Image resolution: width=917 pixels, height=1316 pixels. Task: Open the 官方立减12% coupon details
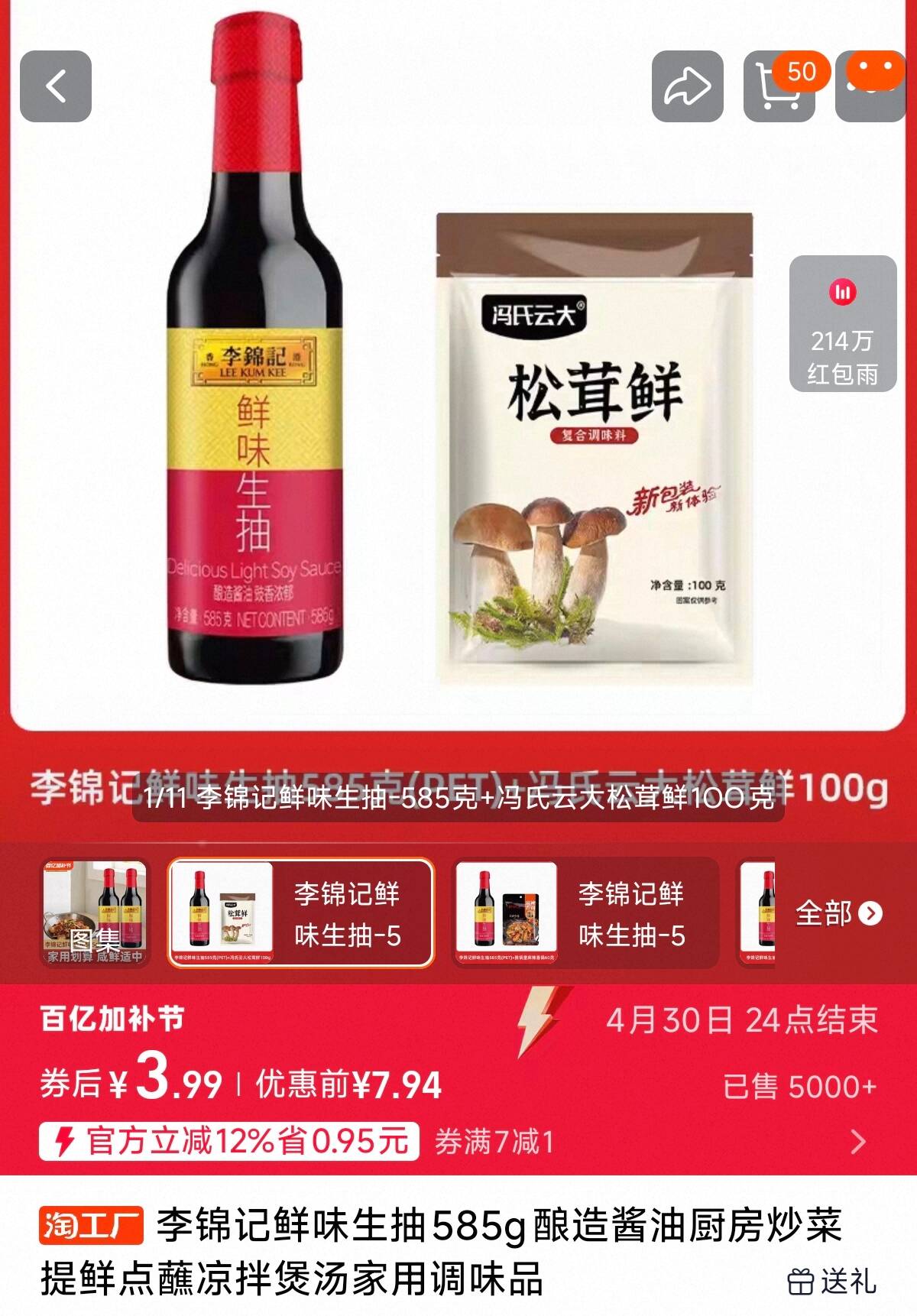tap(229, 1141)
